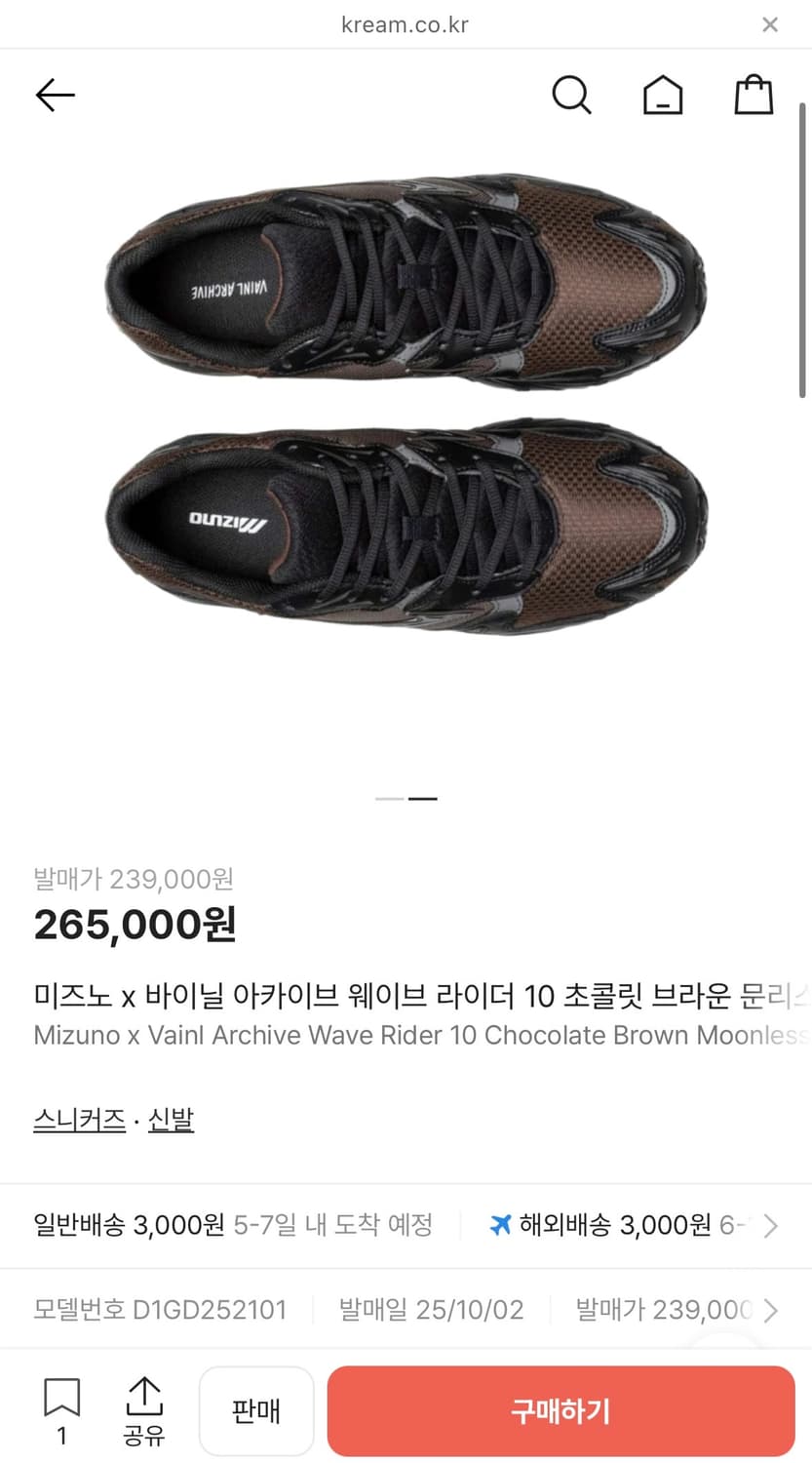Go to the KREAM home screen
The width and height of the screenshot is (812, 1463).
662,95
